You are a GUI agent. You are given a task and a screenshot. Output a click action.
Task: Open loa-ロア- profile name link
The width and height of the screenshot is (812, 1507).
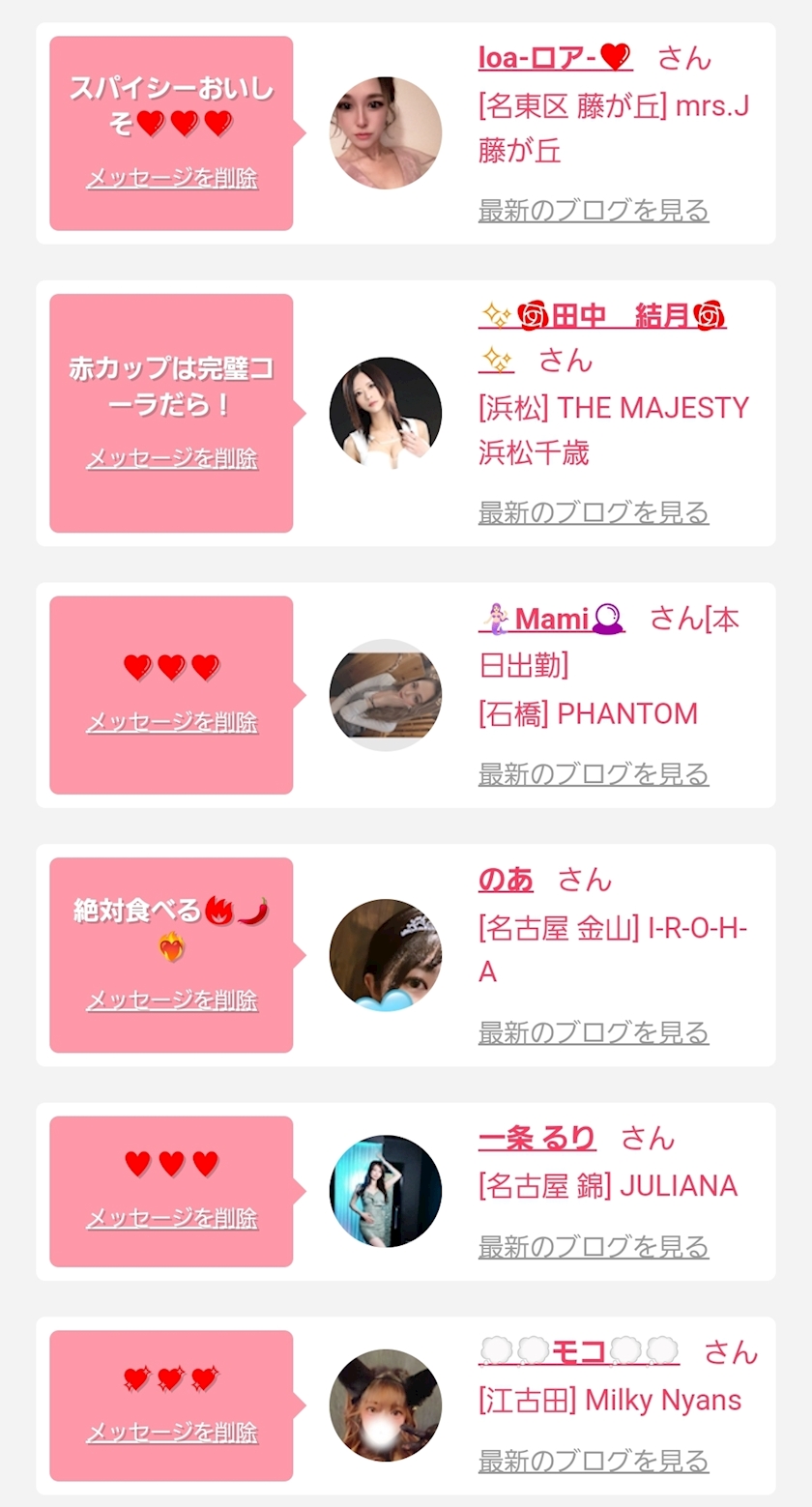(555, 58)
